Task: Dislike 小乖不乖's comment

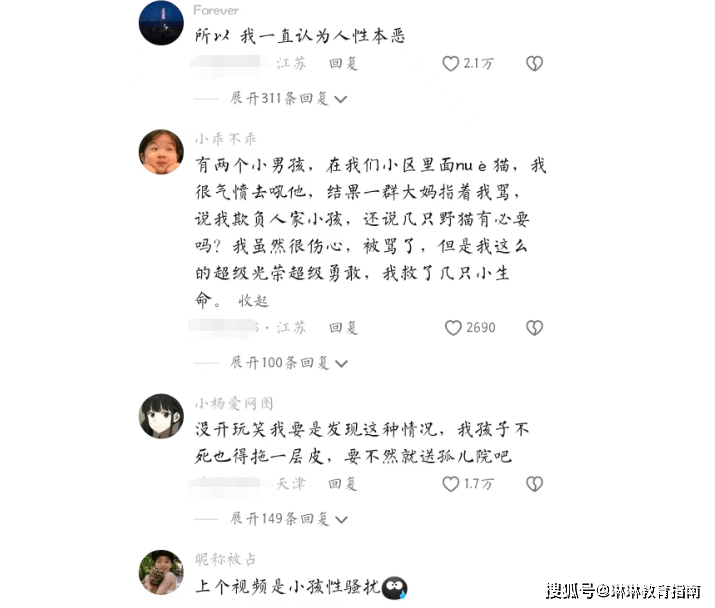Action: coord(535,328)
